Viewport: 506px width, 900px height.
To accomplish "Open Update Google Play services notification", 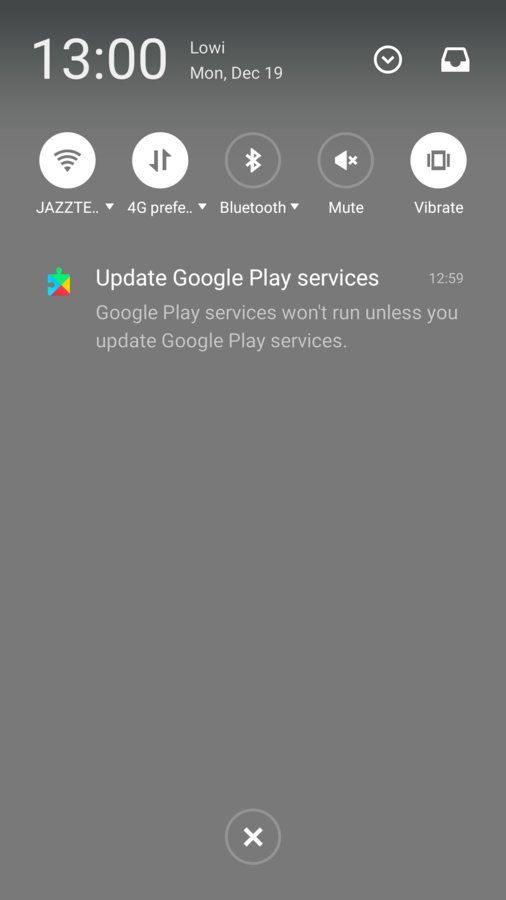I will tap(253, 308).
